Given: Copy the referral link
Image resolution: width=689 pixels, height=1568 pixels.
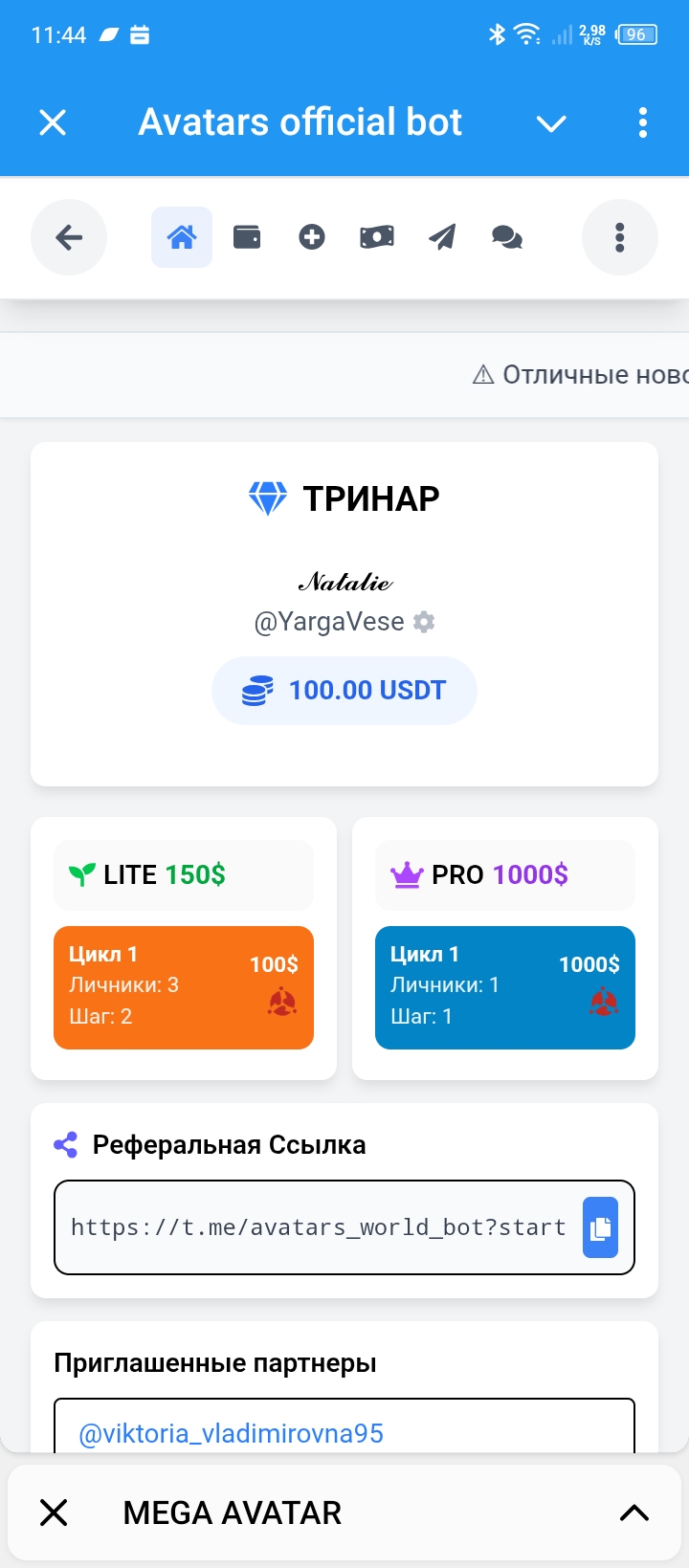Looking at the screenshot, I should 600,1227.
